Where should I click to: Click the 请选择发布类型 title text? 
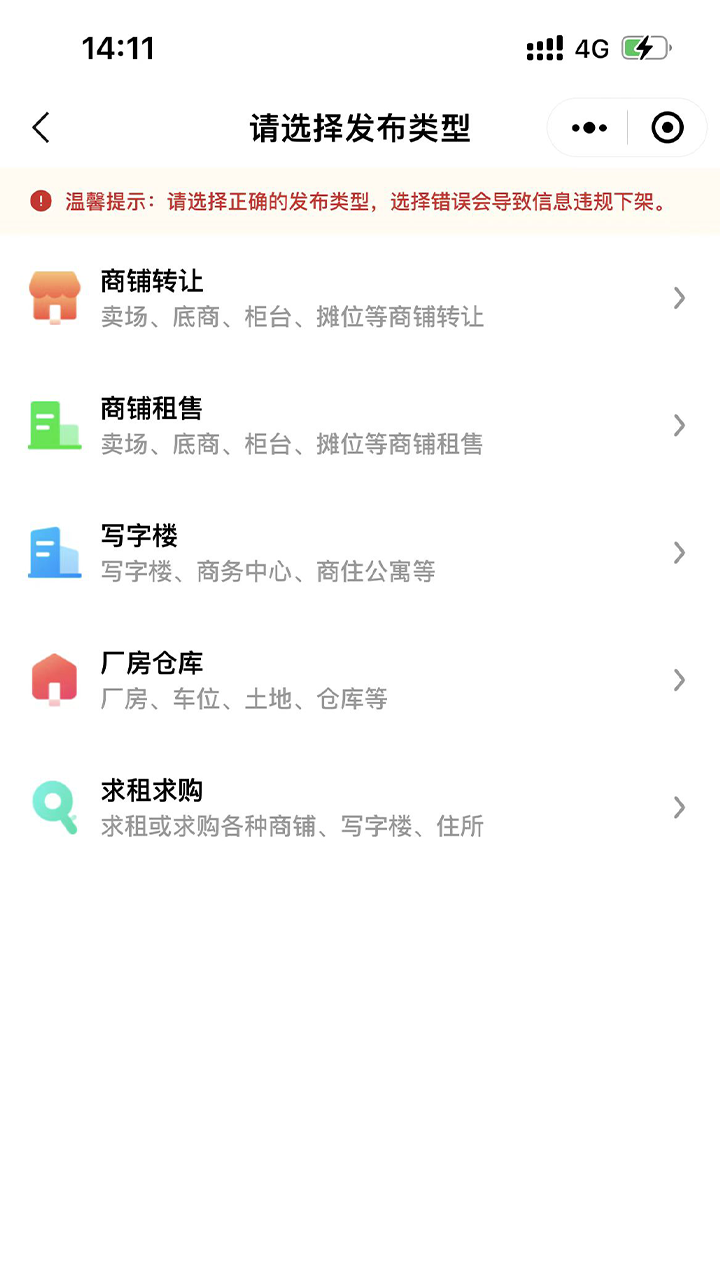[360, 128]
